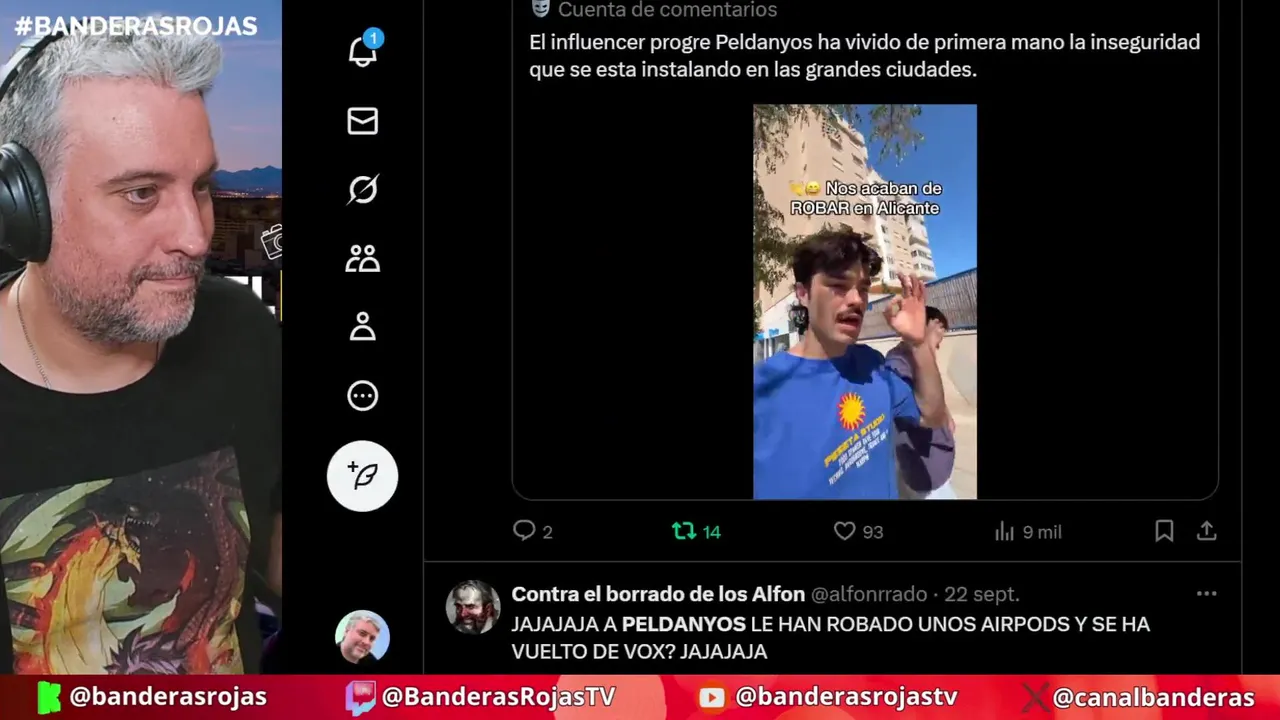Open the notifications bell
Viewport: 1280px width, 720px height.
[x=362, y=52]
